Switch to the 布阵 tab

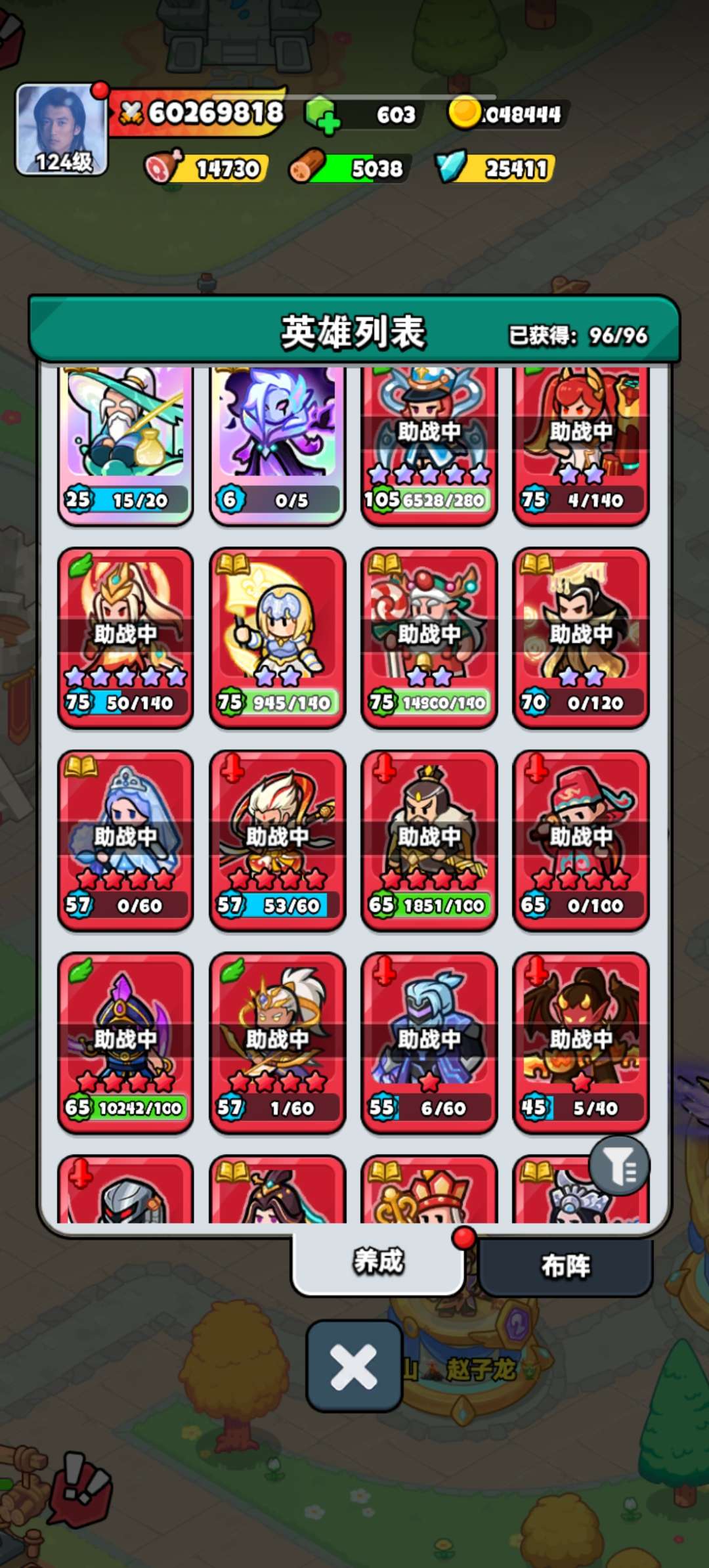click(x=565, y=1265)
